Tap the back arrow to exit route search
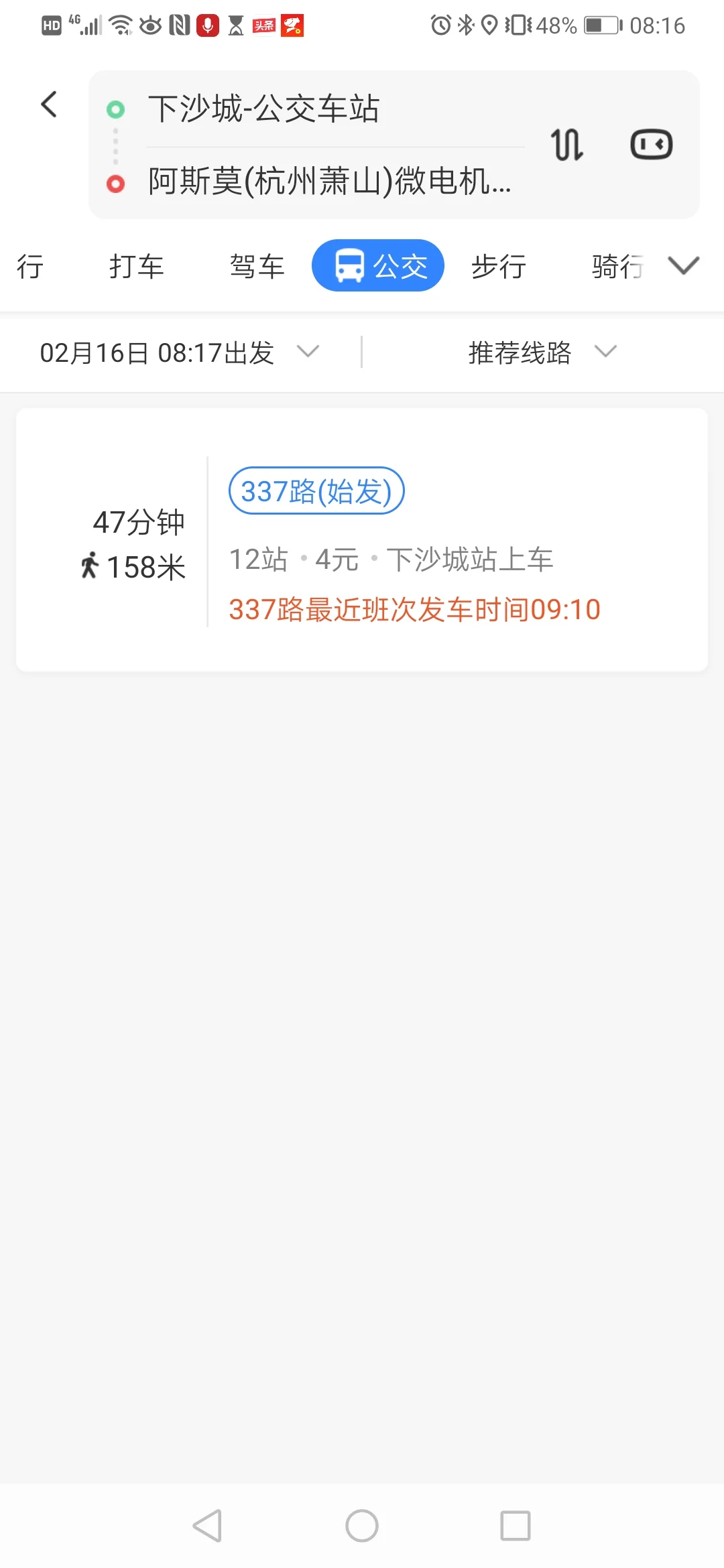The width and height of the screenshot is (724, 1568). click(48, 104)
